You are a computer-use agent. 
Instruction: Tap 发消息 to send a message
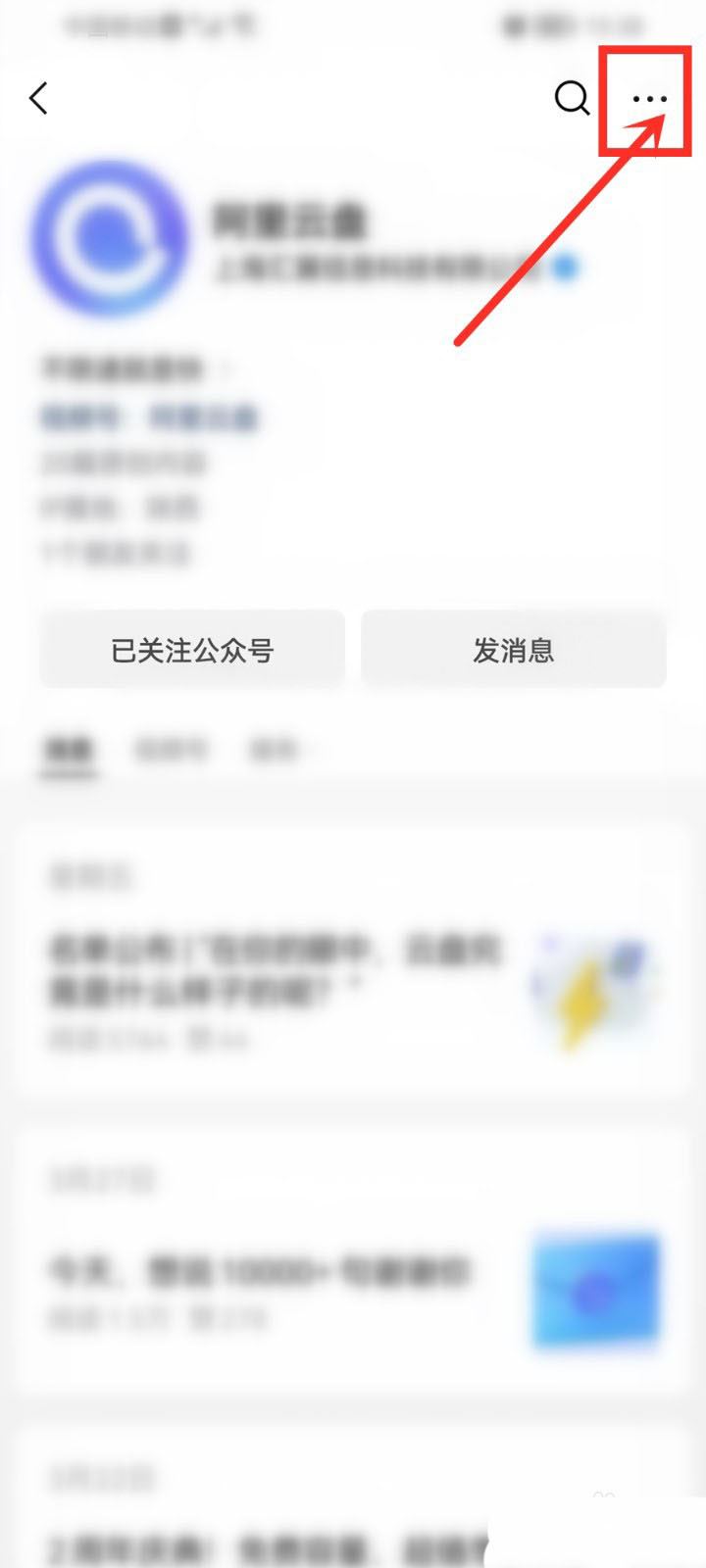click(x=514, y=649)
